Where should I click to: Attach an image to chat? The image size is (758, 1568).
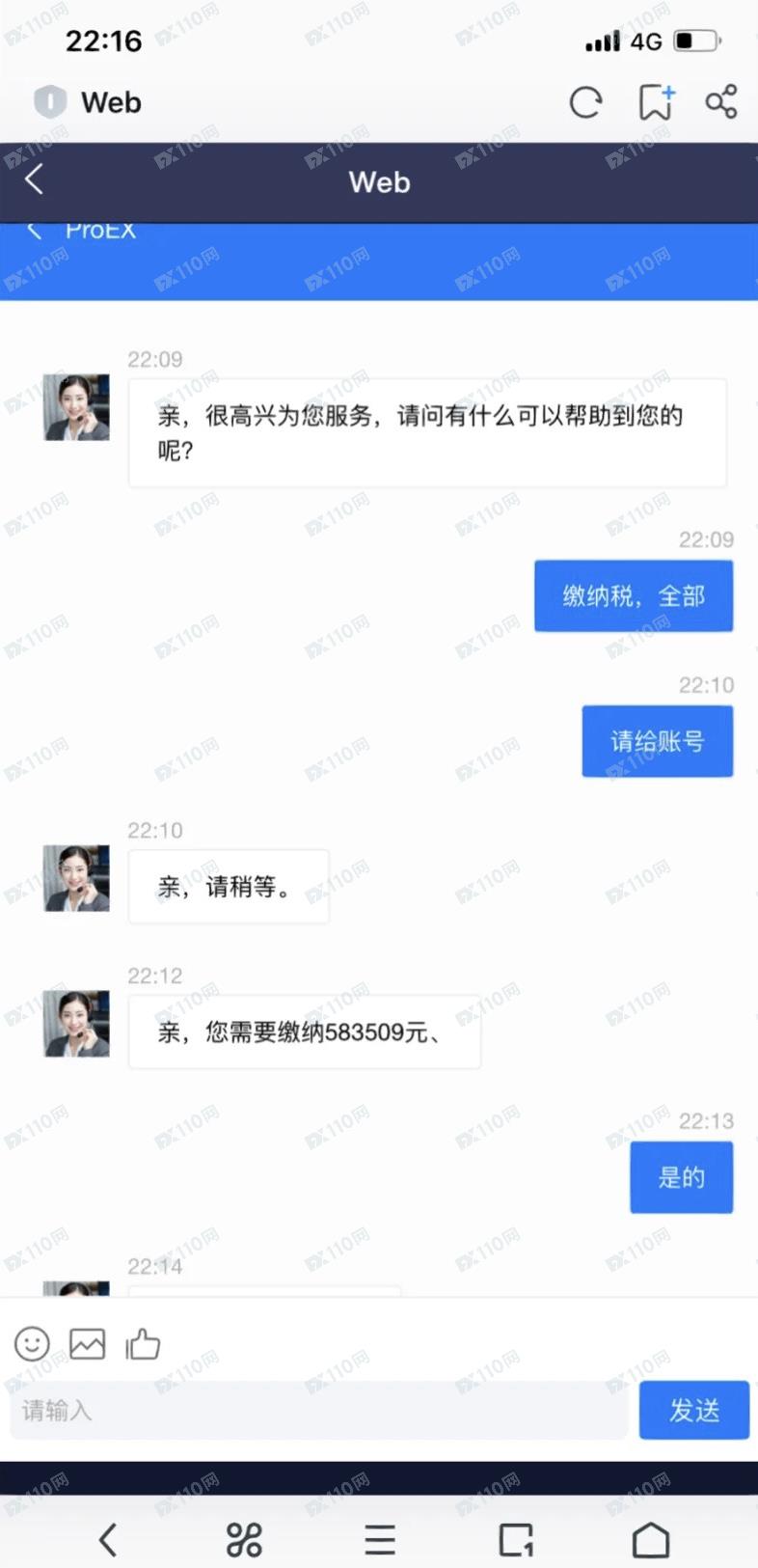(x=88, y=1343)
